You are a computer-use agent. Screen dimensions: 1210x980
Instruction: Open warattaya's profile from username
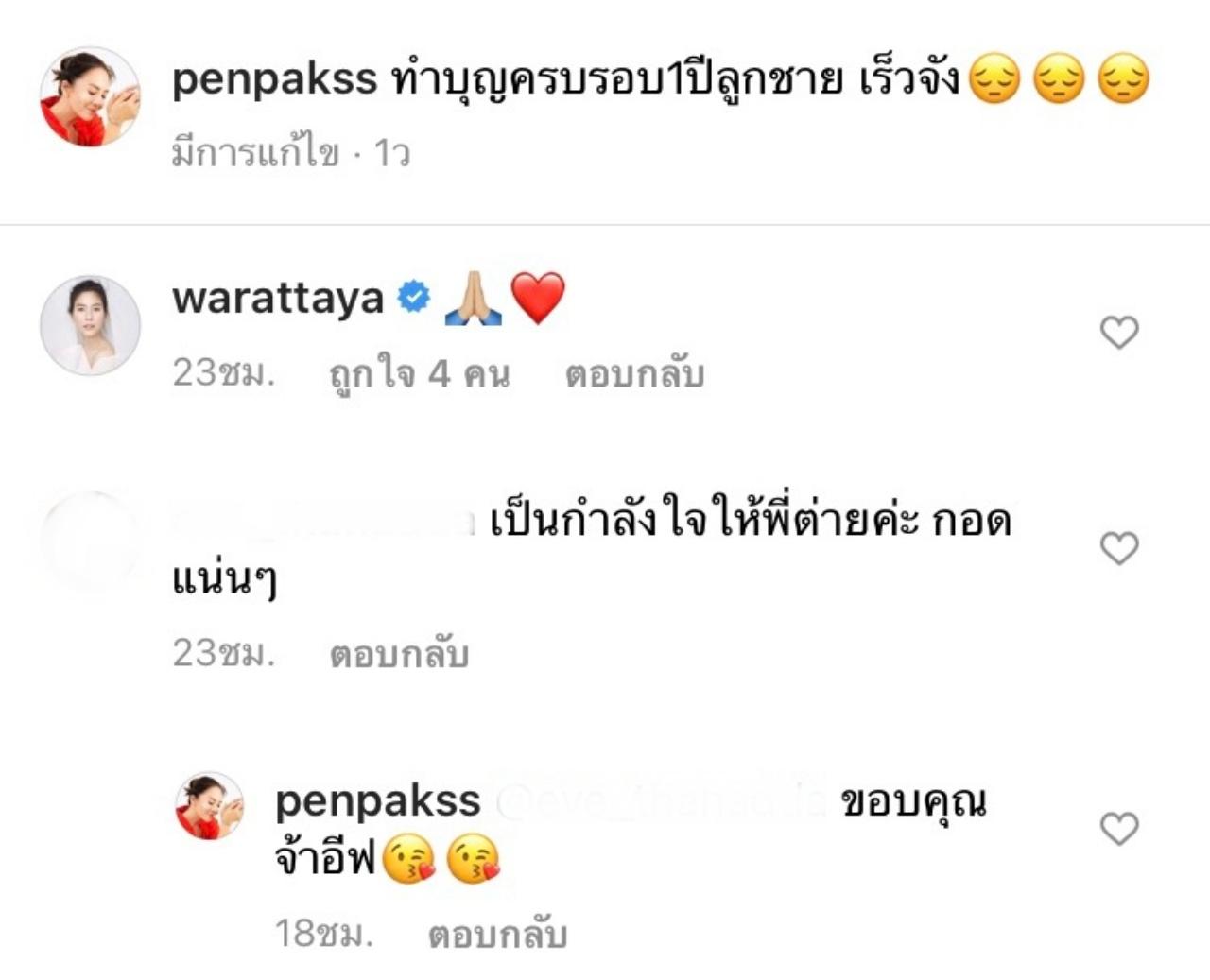tap(277, 298)
